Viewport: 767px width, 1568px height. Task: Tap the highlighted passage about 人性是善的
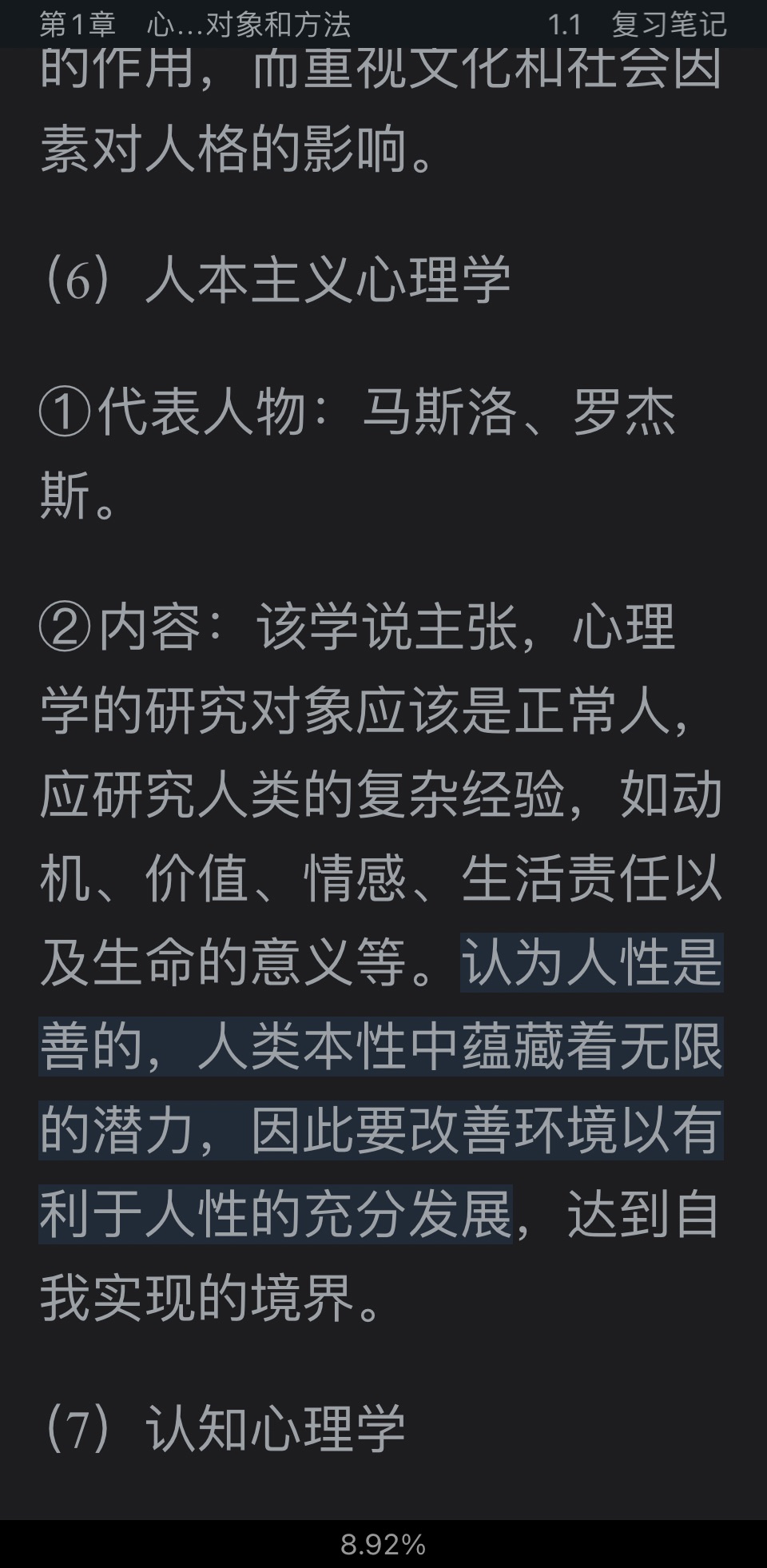[x=381, y=1088]
